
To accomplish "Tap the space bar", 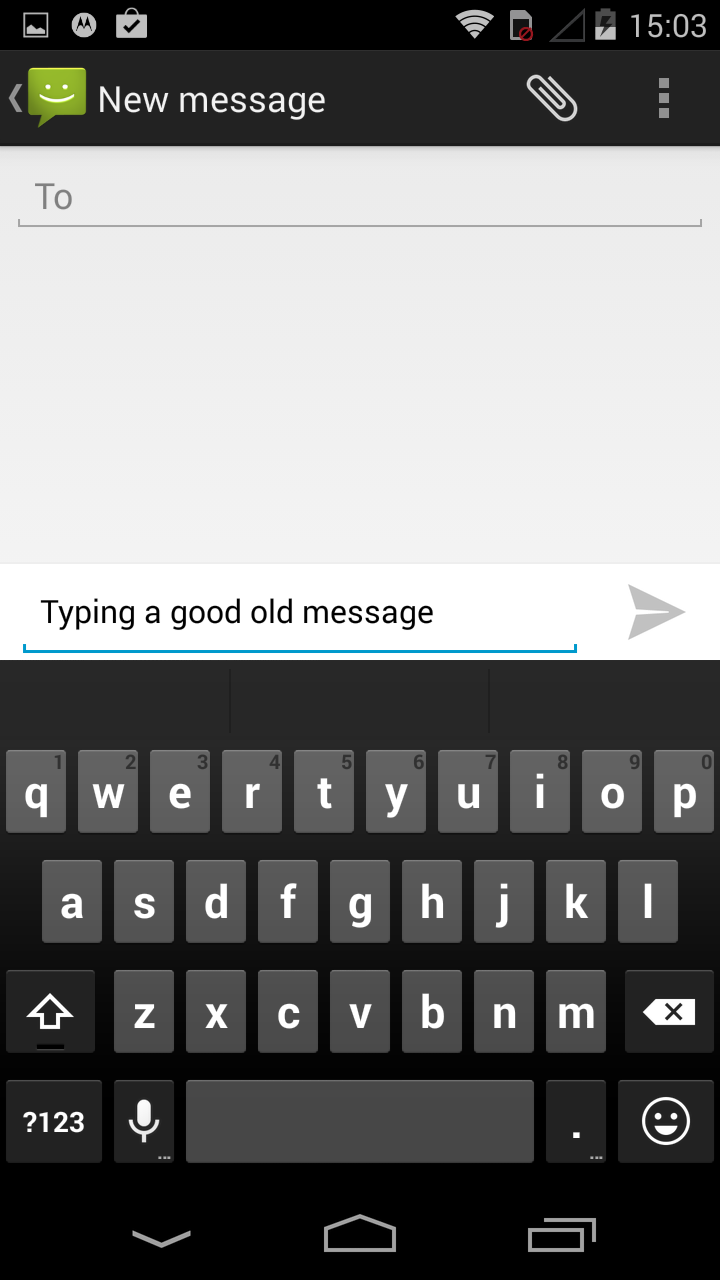I will tap(360, 1122).
